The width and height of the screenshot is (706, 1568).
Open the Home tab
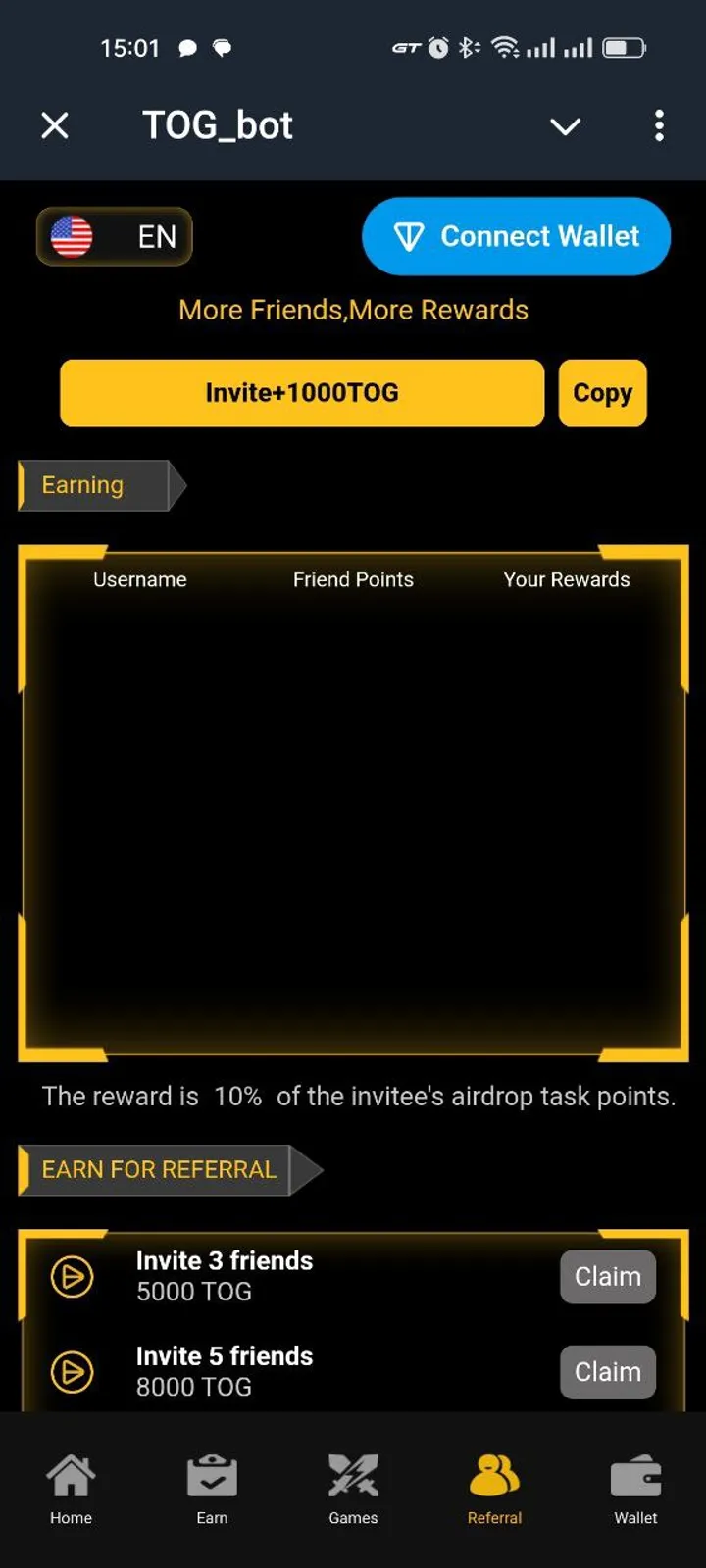70,1490
